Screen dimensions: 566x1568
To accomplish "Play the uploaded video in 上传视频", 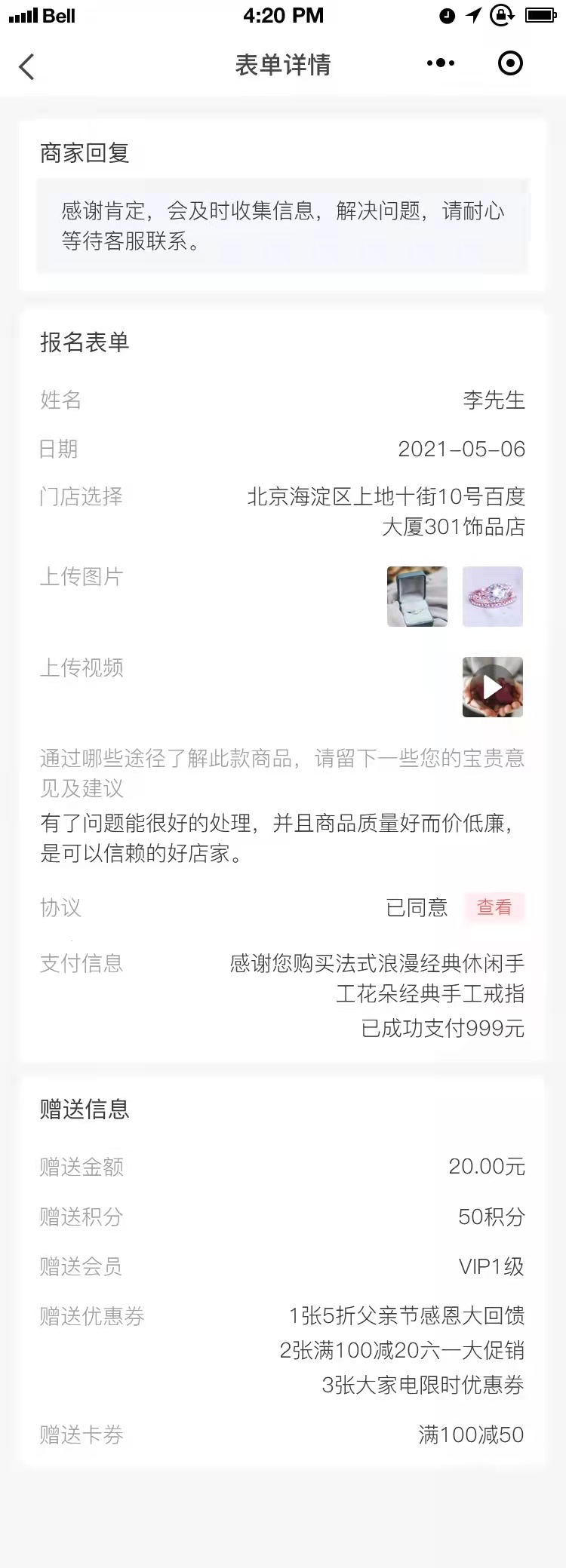I will tap(492, 687).
